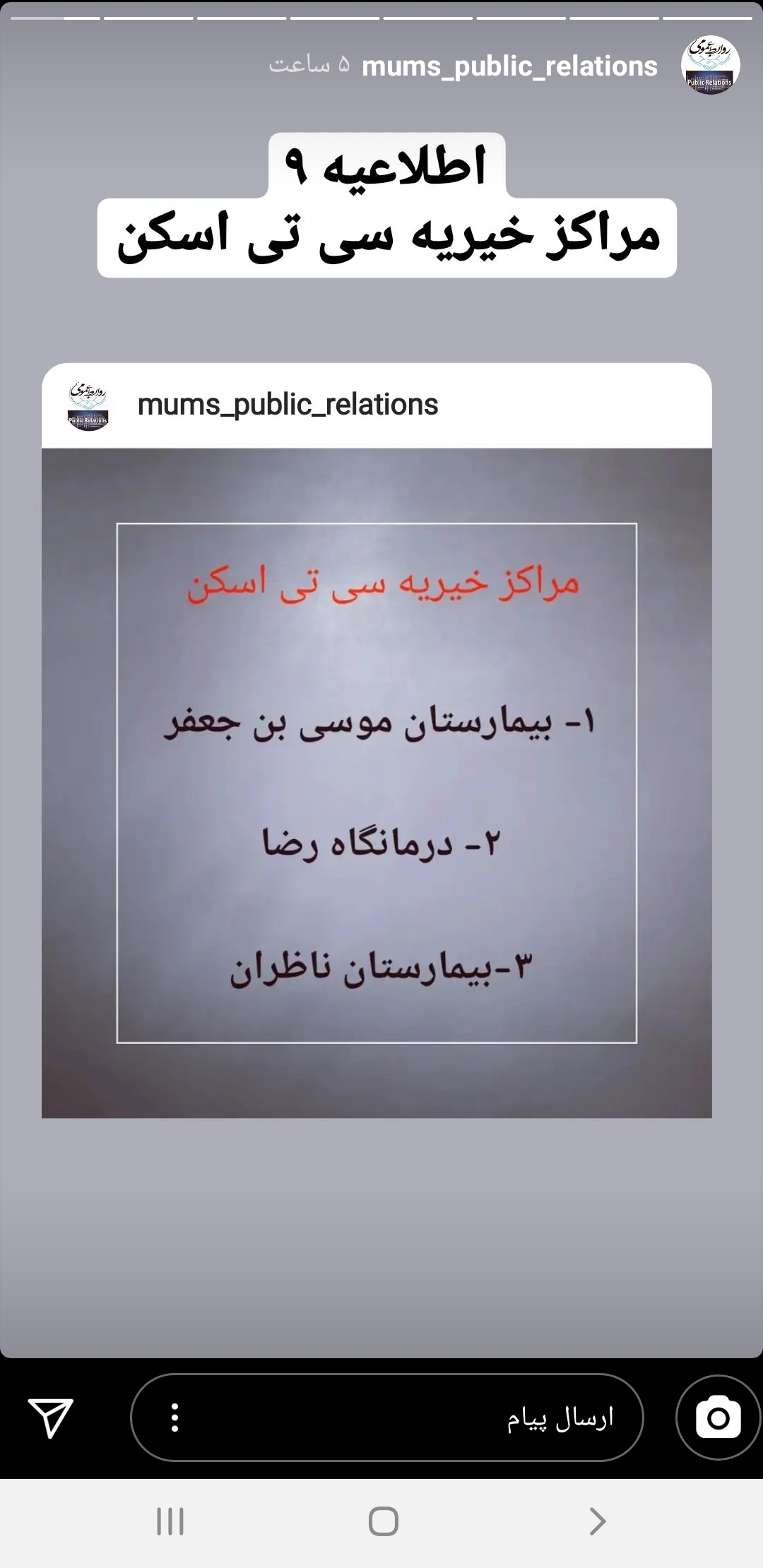Share this story via paper plane
Screen dimensions: 763x1568
(x=50, y=1418)
